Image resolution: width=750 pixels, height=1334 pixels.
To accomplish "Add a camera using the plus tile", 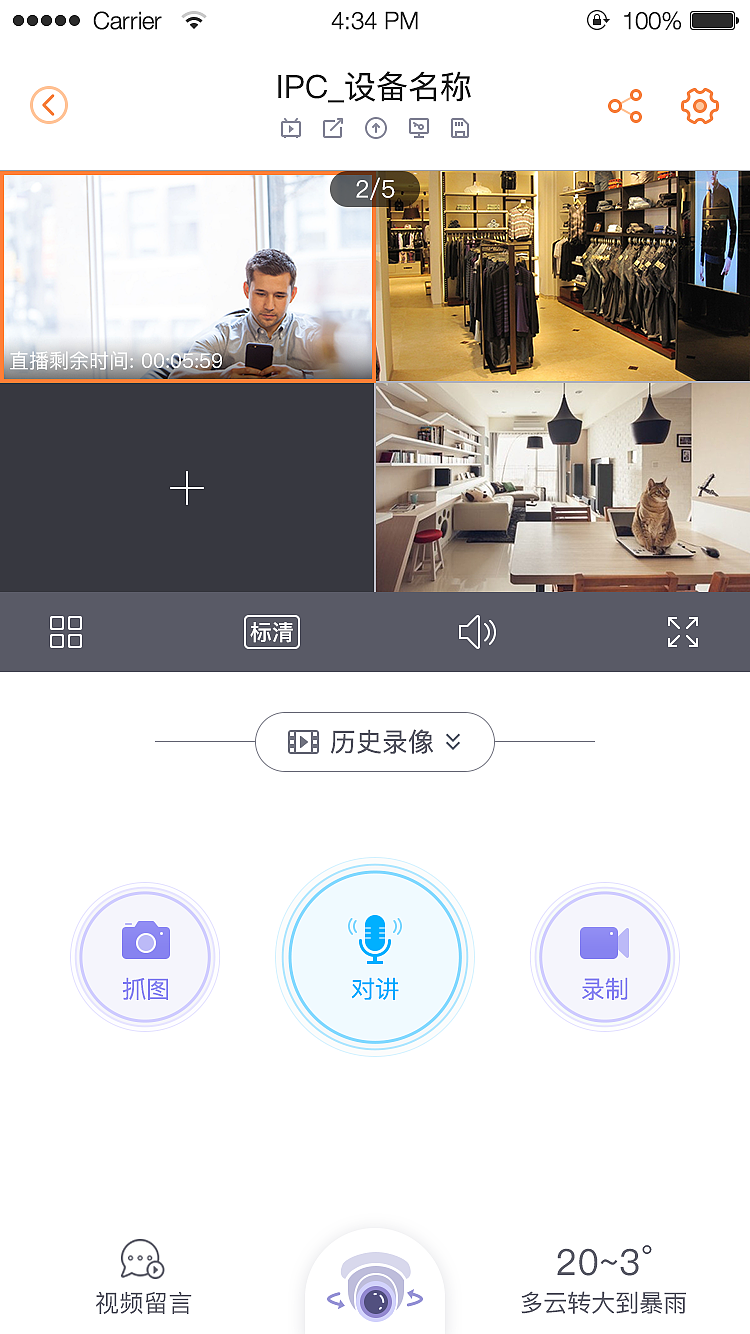I will (187, 488).
